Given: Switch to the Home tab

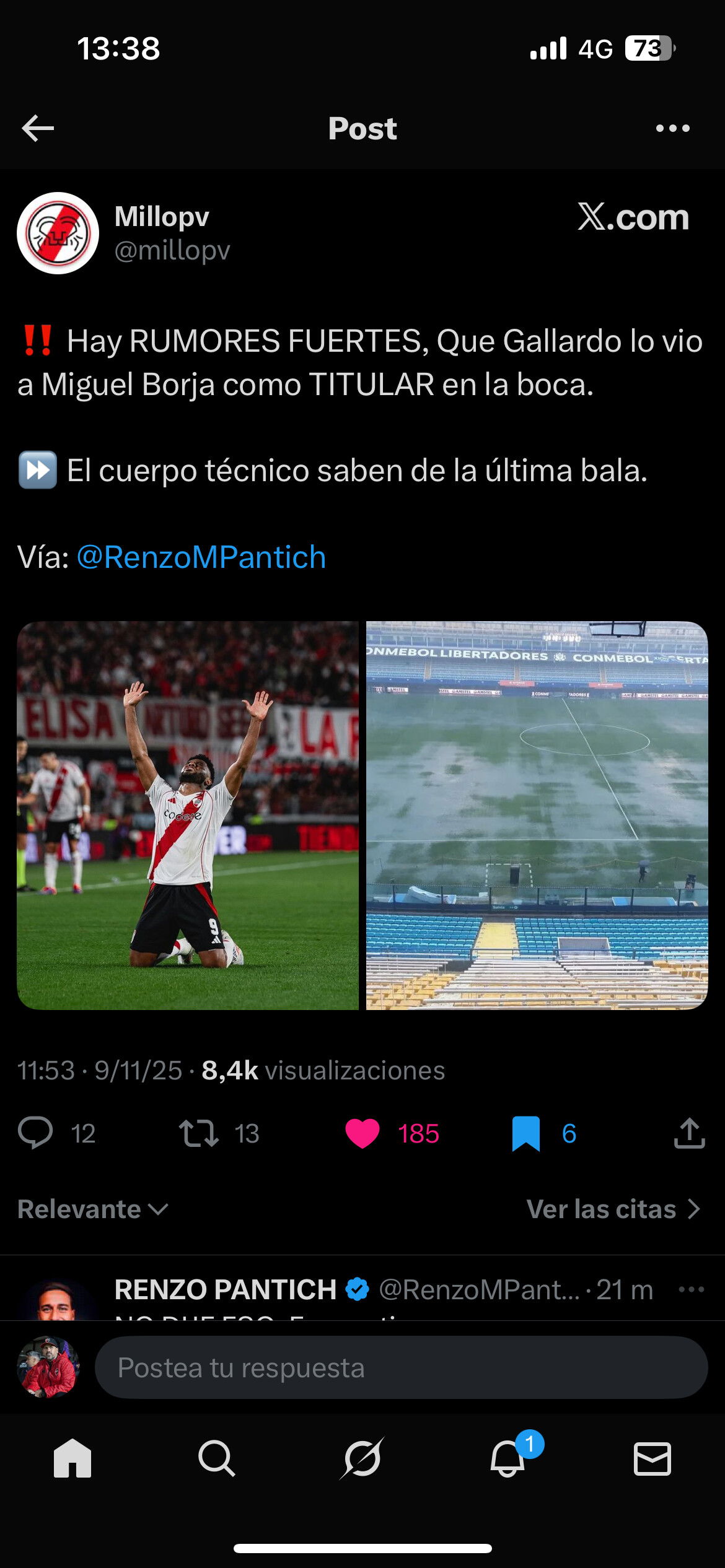Looking at the screenshot, I should point(72,1458).
